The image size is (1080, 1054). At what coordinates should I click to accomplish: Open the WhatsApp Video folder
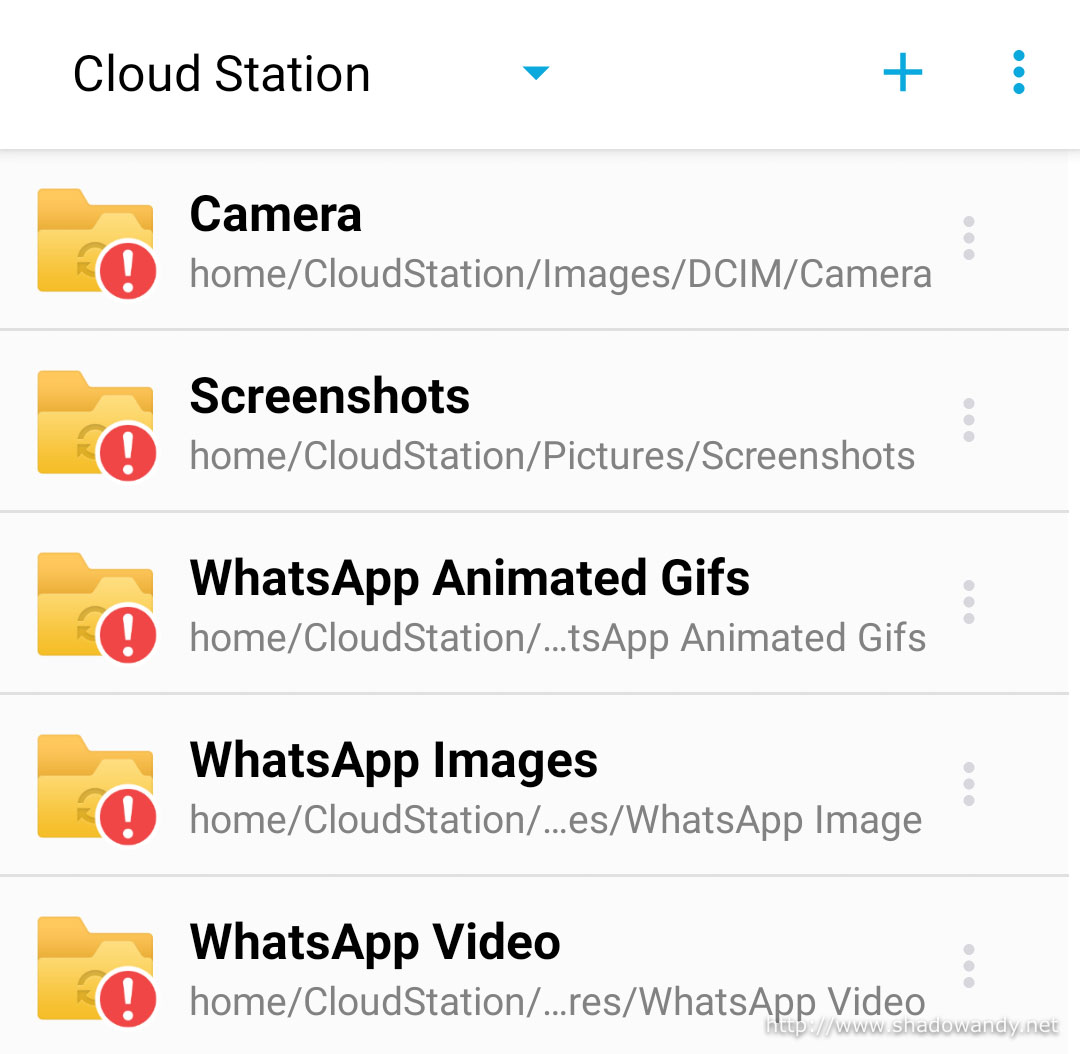500,968
